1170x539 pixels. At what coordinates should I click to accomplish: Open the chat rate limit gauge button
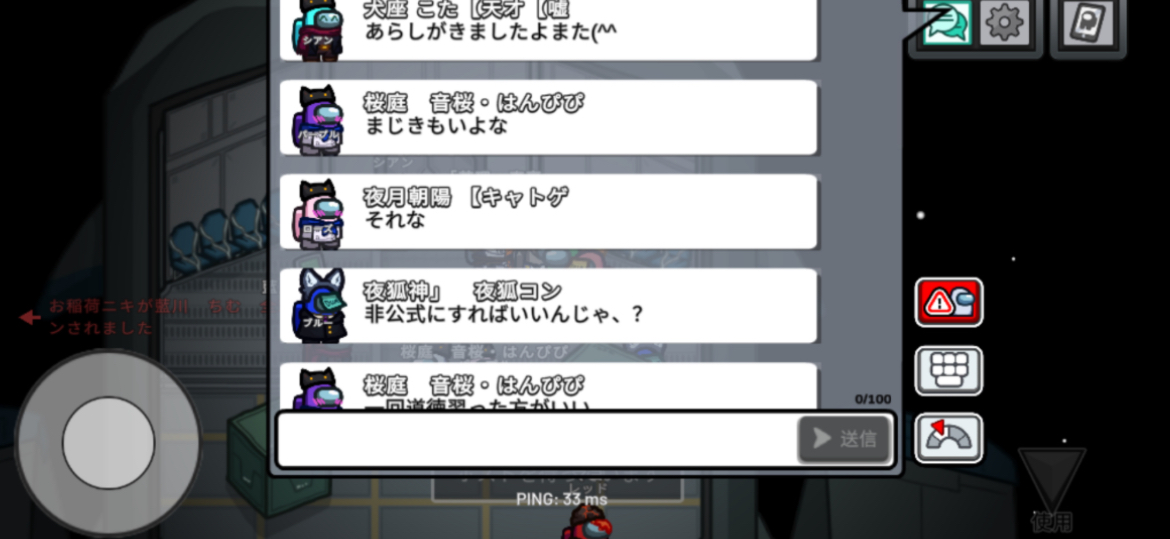click(x=948, y=438)
